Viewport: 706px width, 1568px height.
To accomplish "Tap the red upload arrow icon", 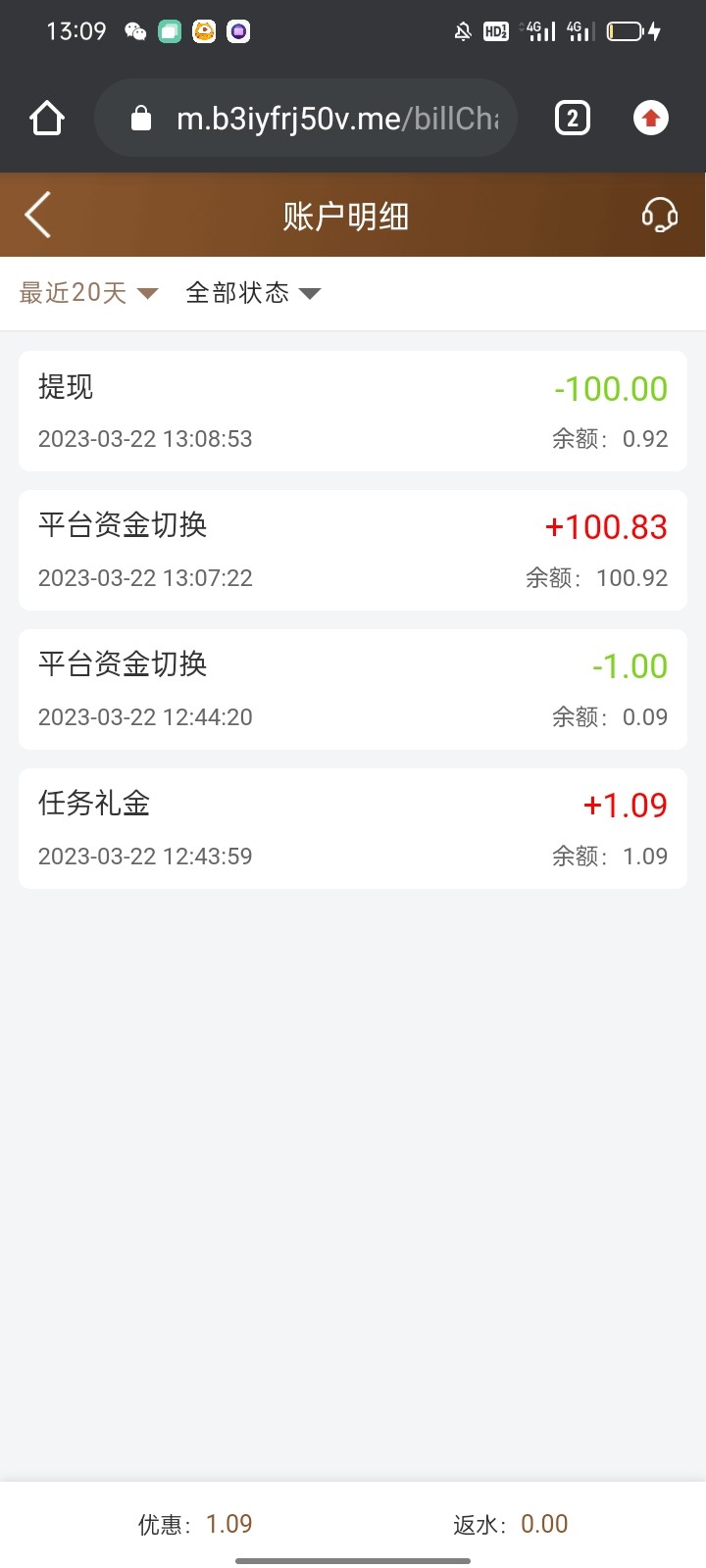I will (650, 119).
